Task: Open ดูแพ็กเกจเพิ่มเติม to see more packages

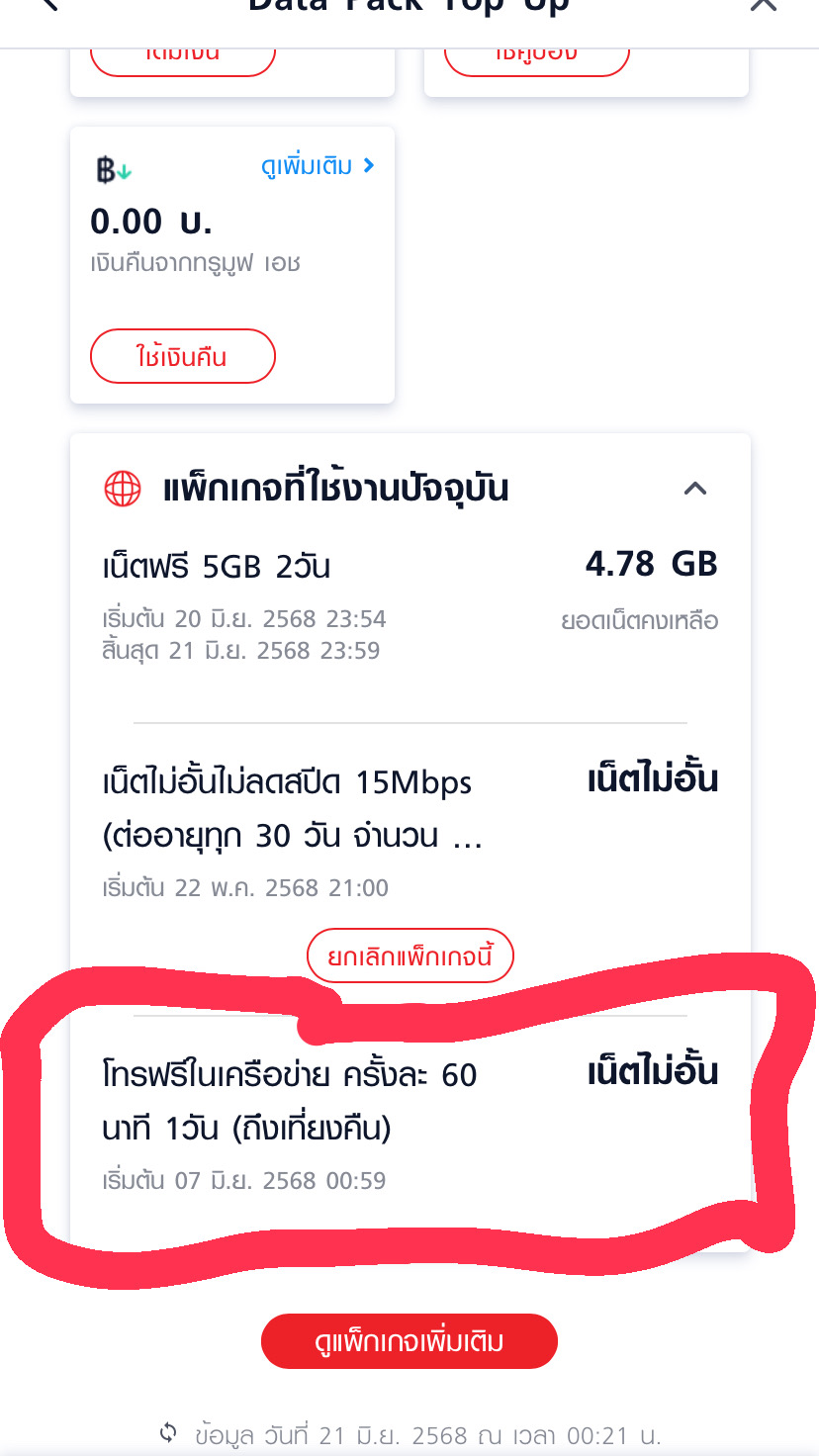Action: coord(409,1341)
